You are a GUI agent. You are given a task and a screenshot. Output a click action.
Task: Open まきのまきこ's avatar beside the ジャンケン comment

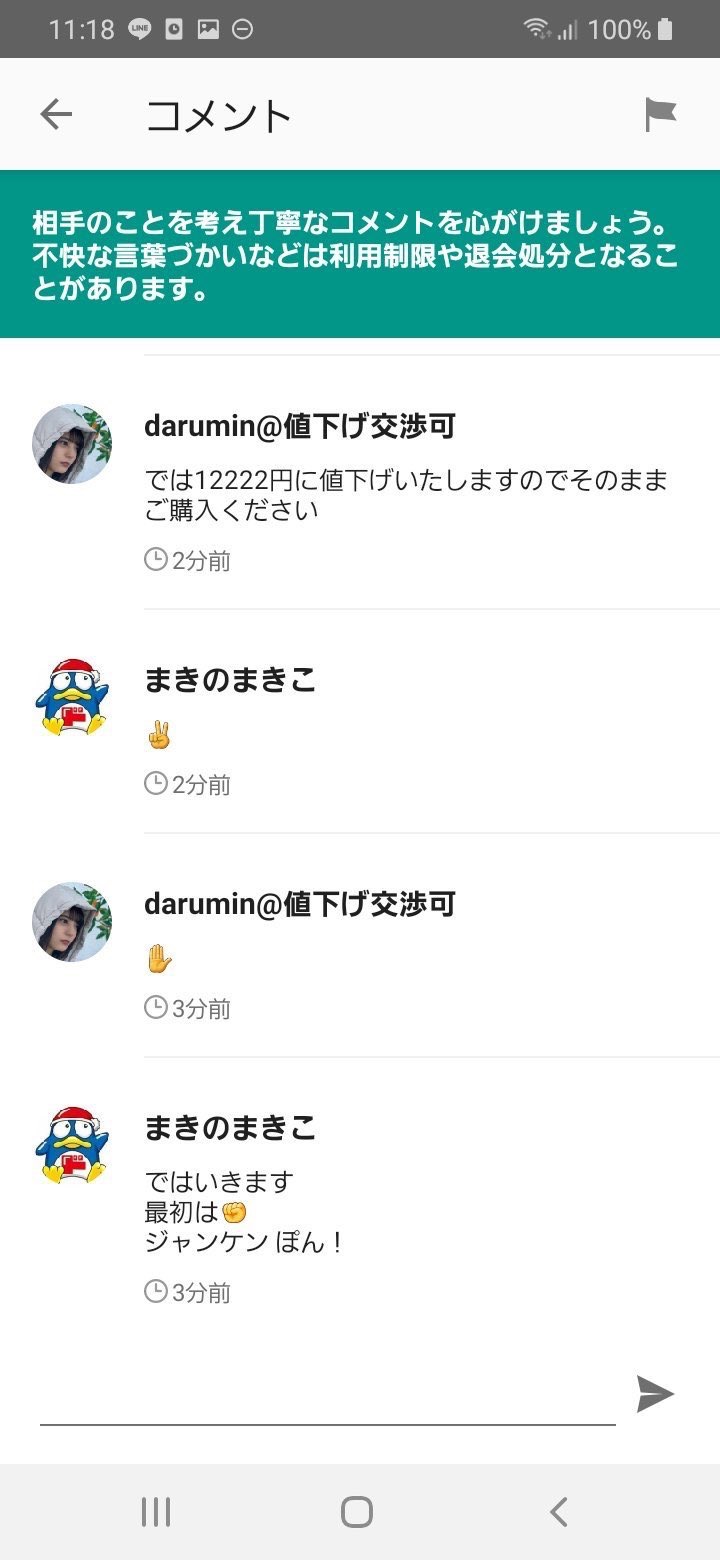72,1146
